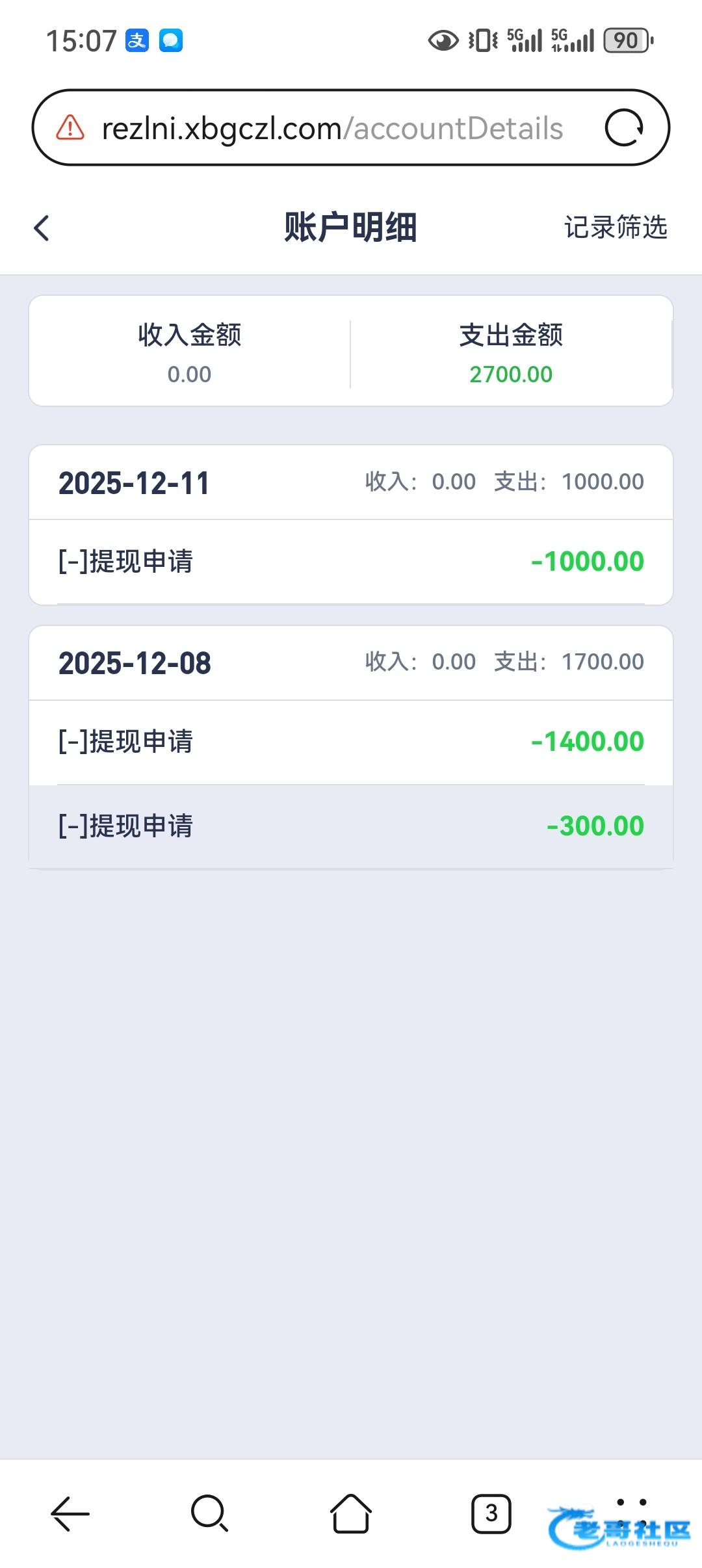Navigate back using browser bottom arrow
The image size is (702, 1568).
tap(70, 1513)
